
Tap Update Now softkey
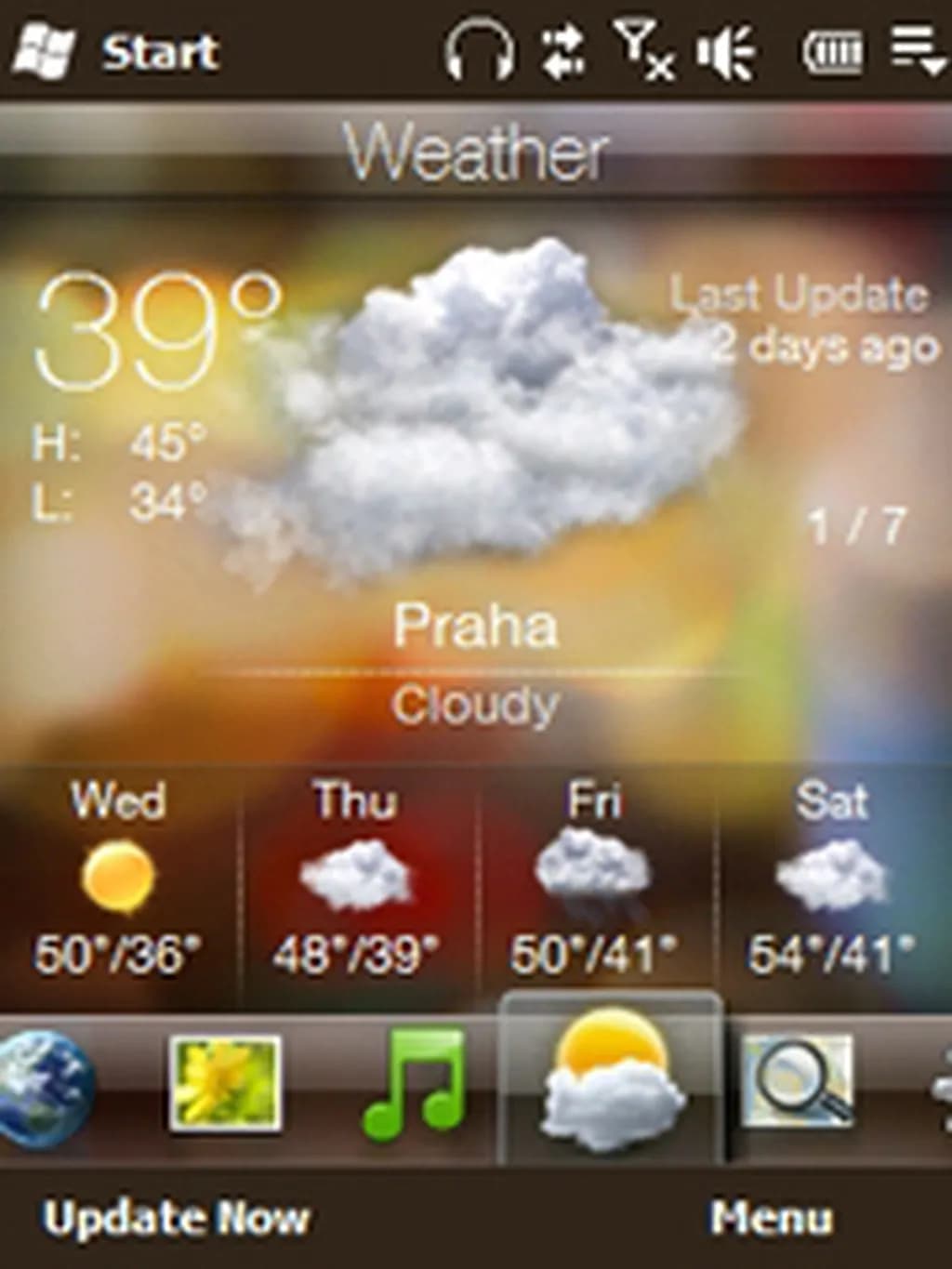(x=175, y=1218)
